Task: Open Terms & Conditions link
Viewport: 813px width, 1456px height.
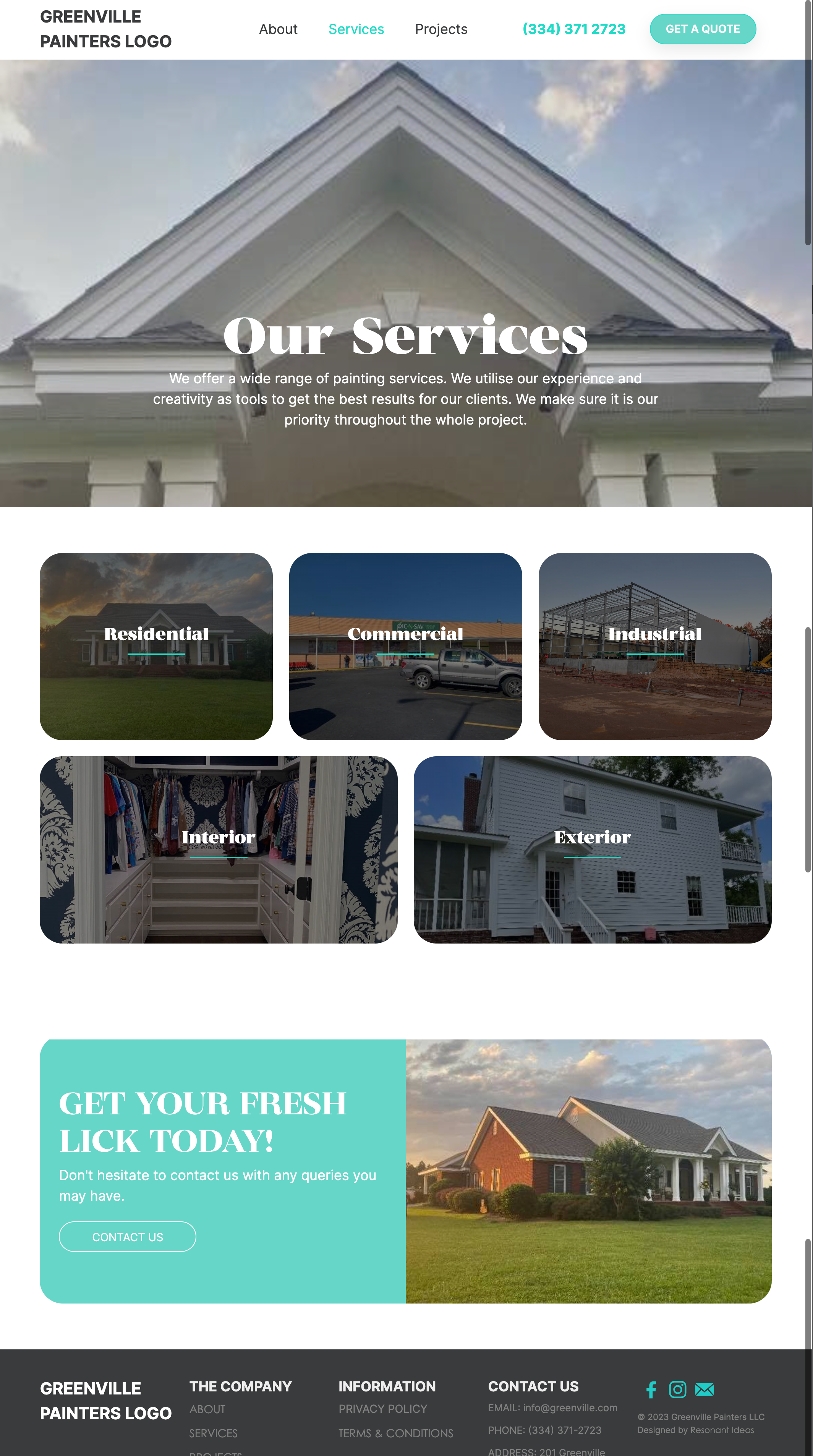Action: tap(395, 1433)
